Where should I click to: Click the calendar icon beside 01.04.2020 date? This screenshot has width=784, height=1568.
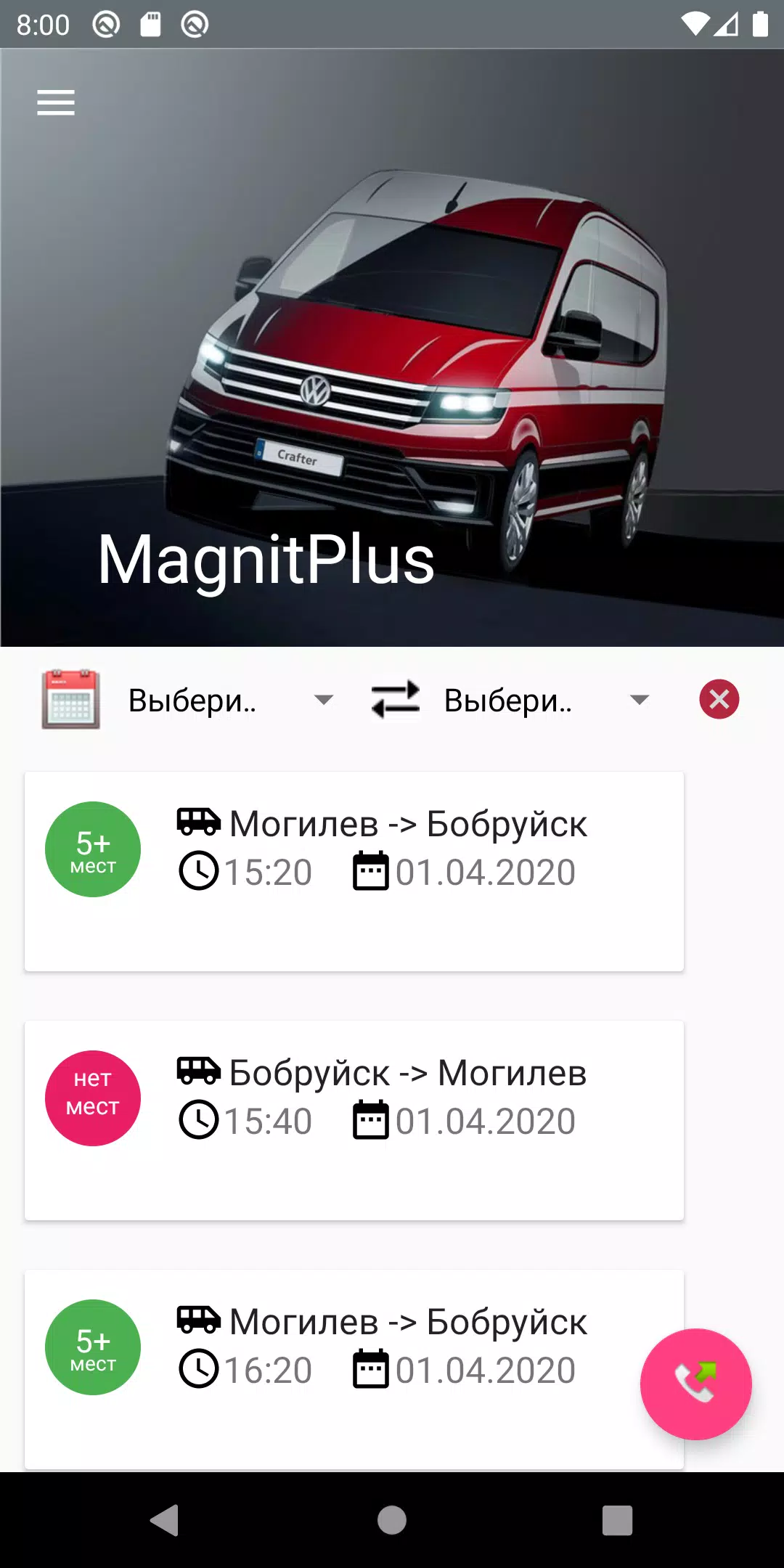tap(372, 873)
